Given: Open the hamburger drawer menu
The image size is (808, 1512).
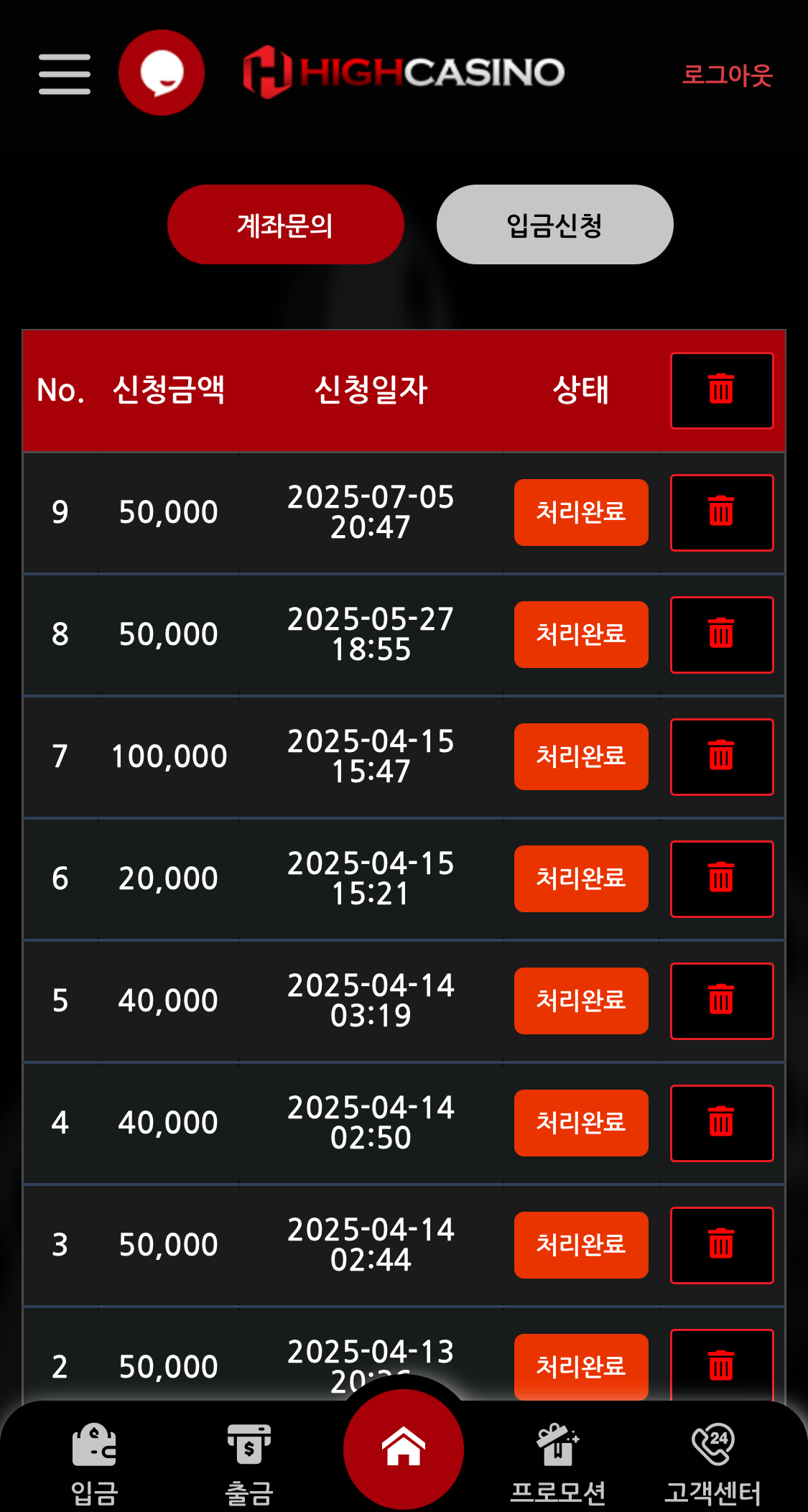Looking at the screenshot, I should 65,73.
